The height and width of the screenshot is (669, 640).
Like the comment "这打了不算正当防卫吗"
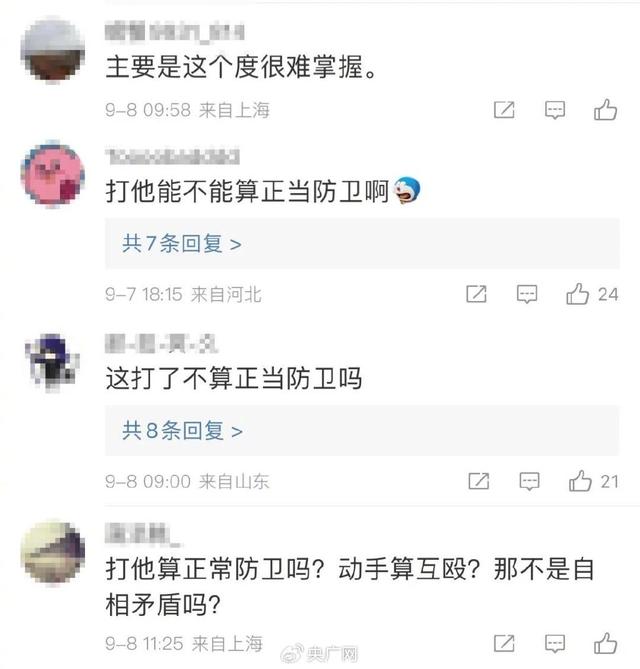pos(580,482)
